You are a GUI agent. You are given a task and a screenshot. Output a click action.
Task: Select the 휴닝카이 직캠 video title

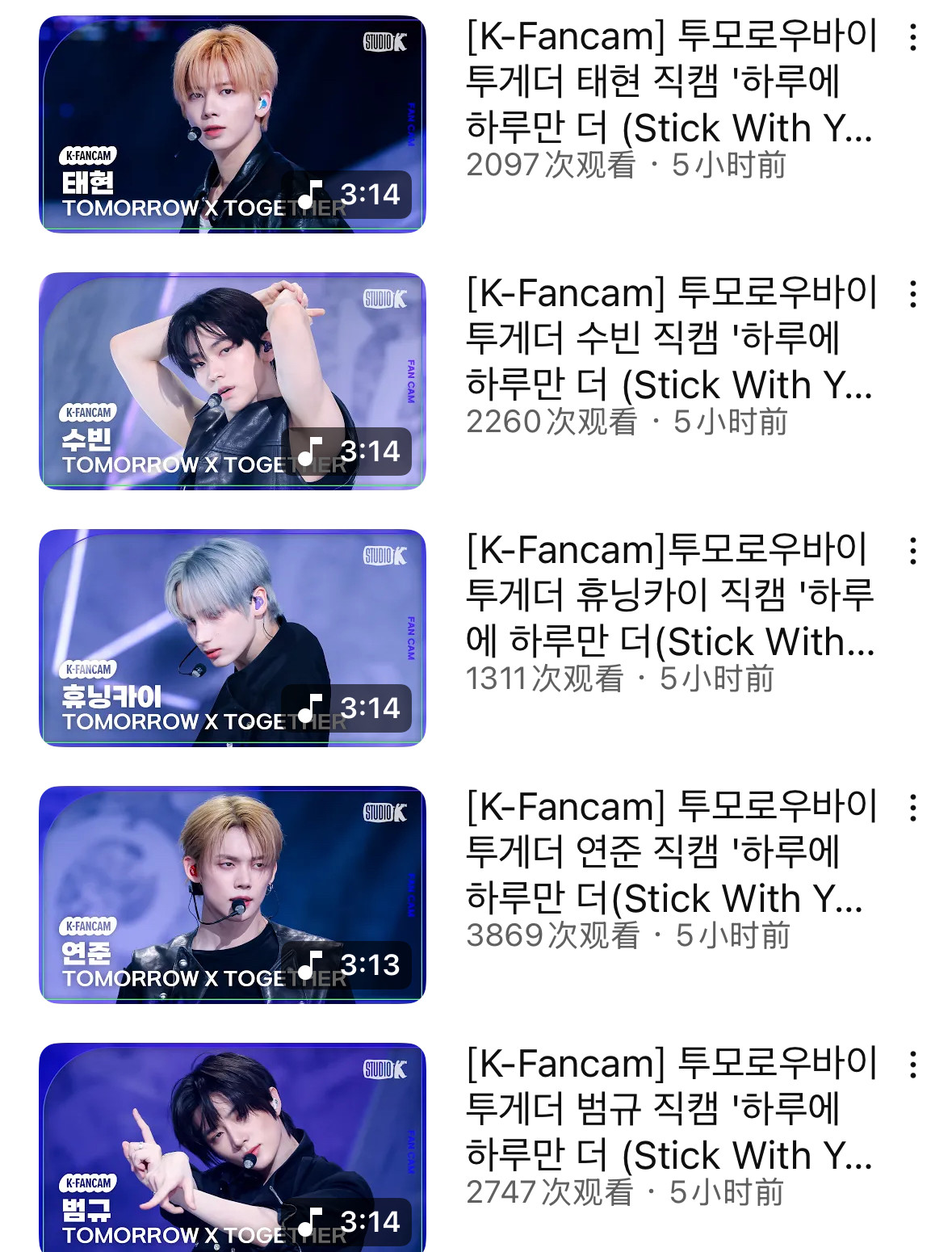(670, 595)
